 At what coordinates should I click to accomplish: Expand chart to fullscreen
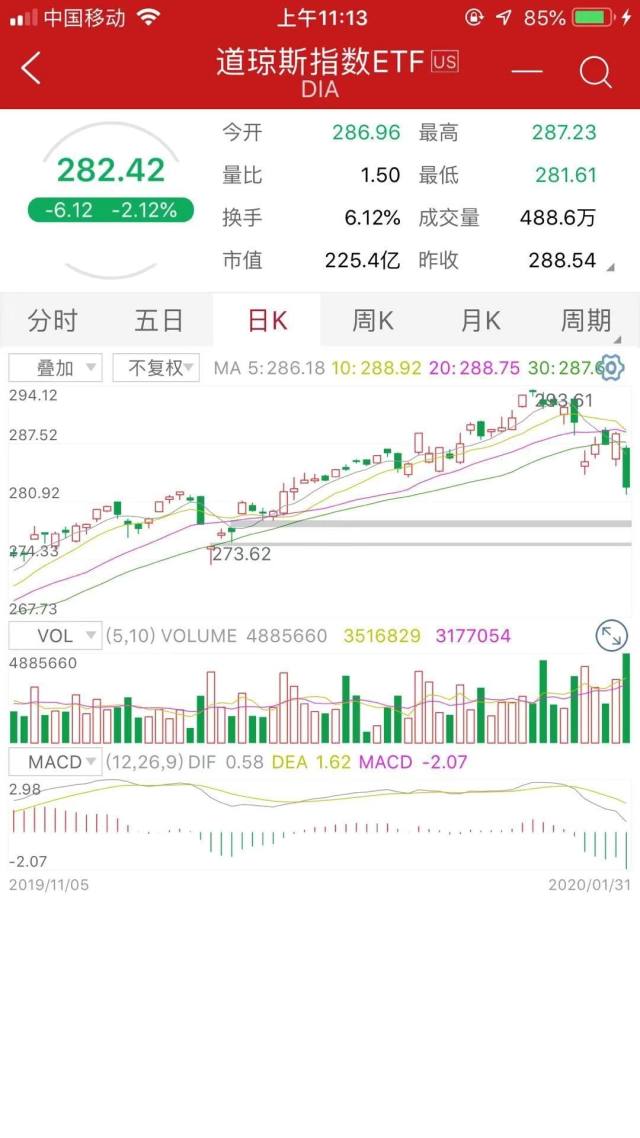[x=611, y=636]
